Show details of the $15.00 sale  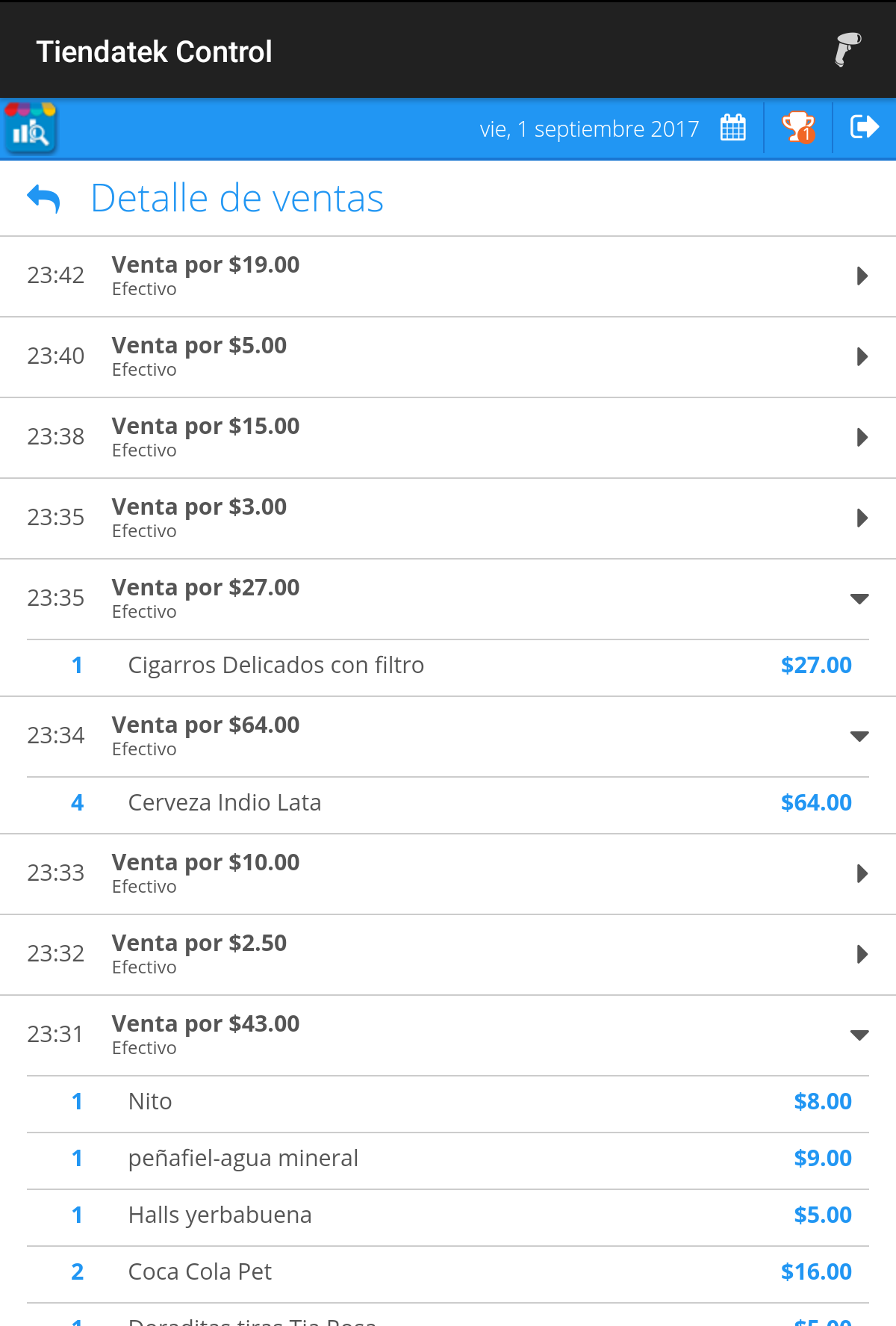pos(862,438)
